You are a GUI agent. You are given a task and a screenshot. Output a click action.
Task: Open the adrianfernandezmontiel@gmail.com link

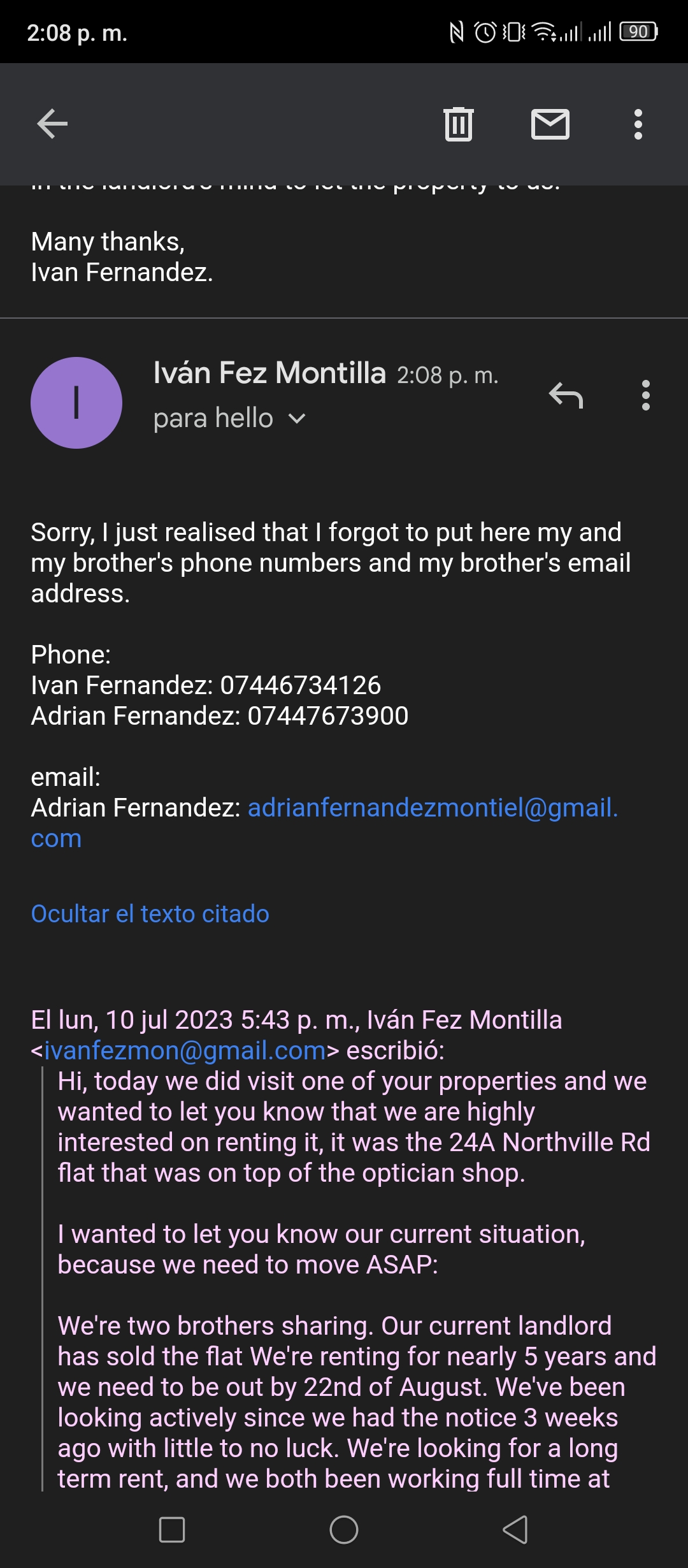(x=325, y=823)
